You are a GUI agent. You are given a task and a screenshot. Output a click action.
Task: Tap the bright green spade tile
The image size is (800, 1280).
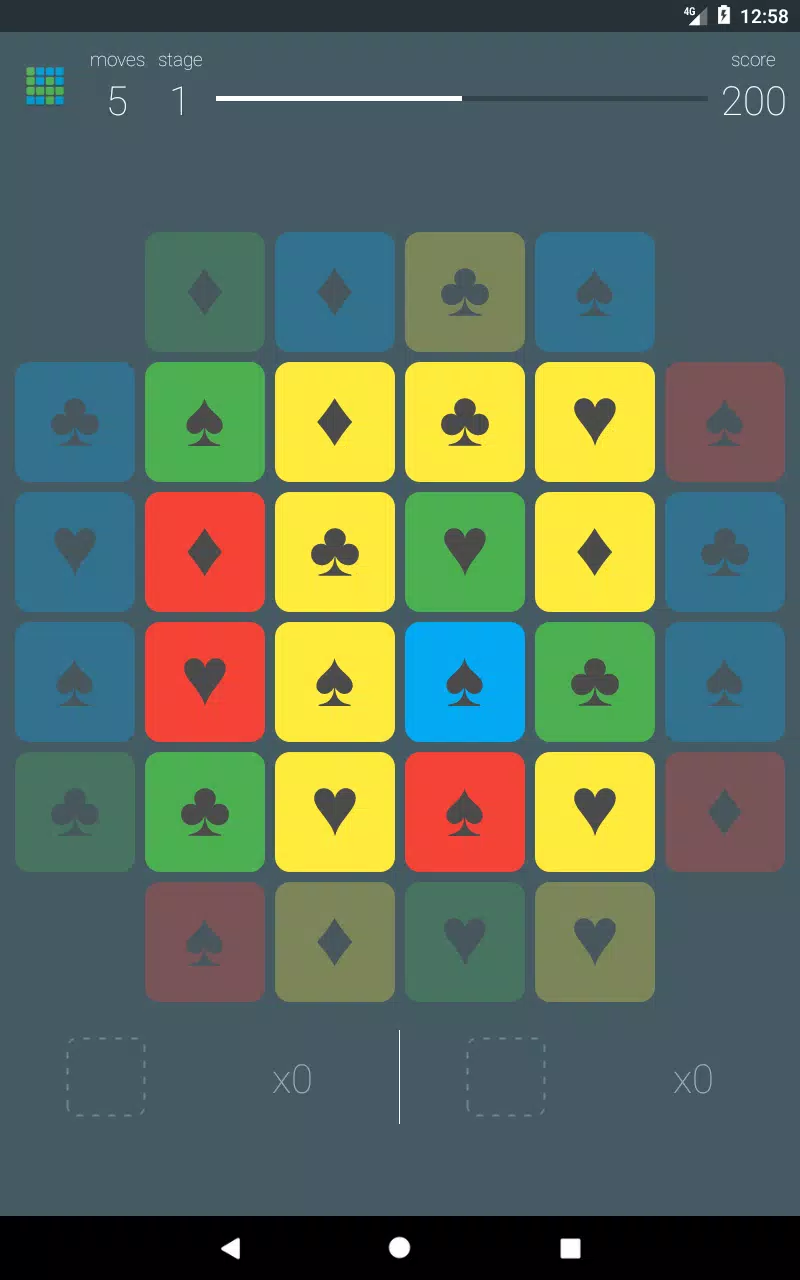tap(205, 422)
